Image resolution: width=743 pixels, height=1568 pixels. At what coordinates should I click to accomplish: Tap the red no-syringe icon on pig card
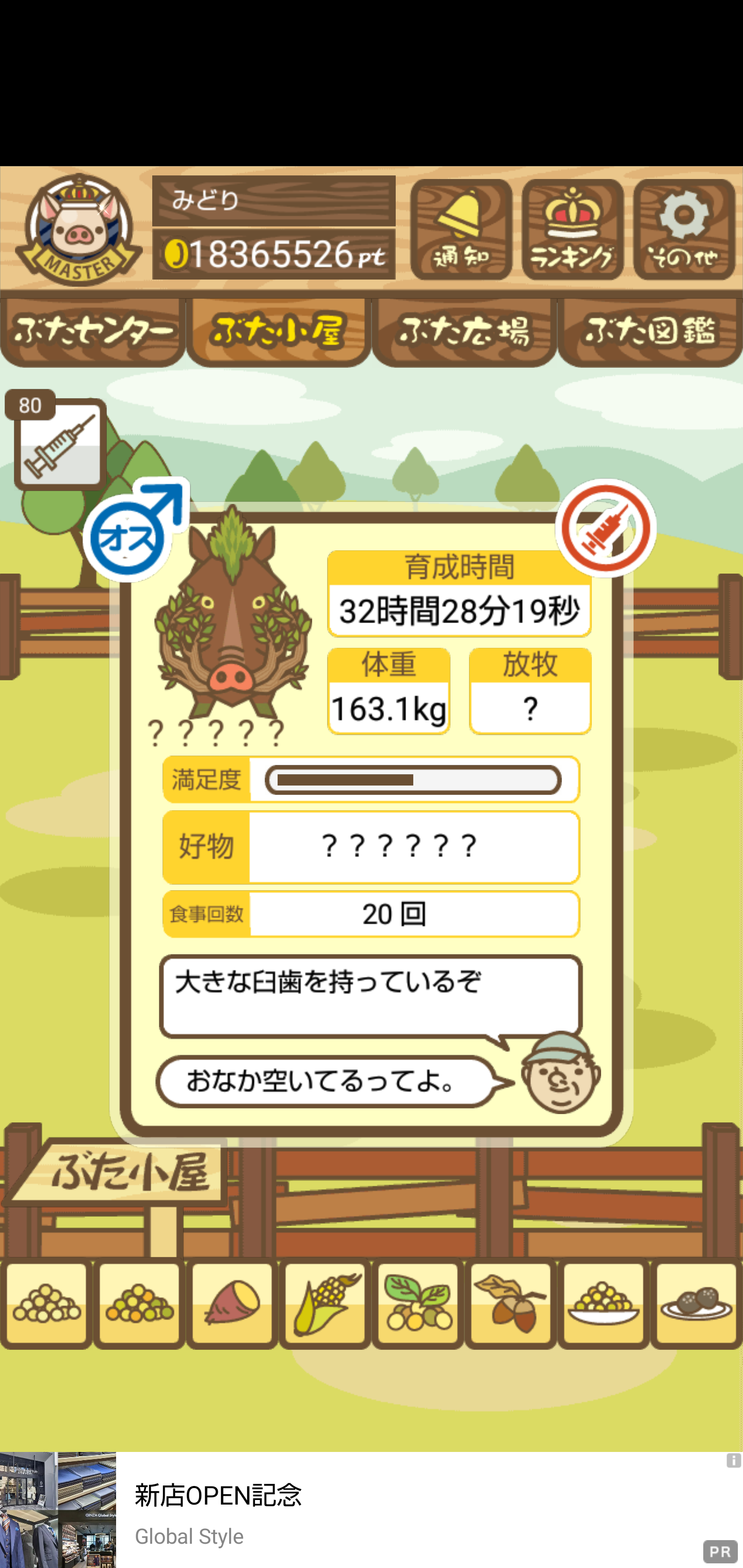click(x=605, y=528)
